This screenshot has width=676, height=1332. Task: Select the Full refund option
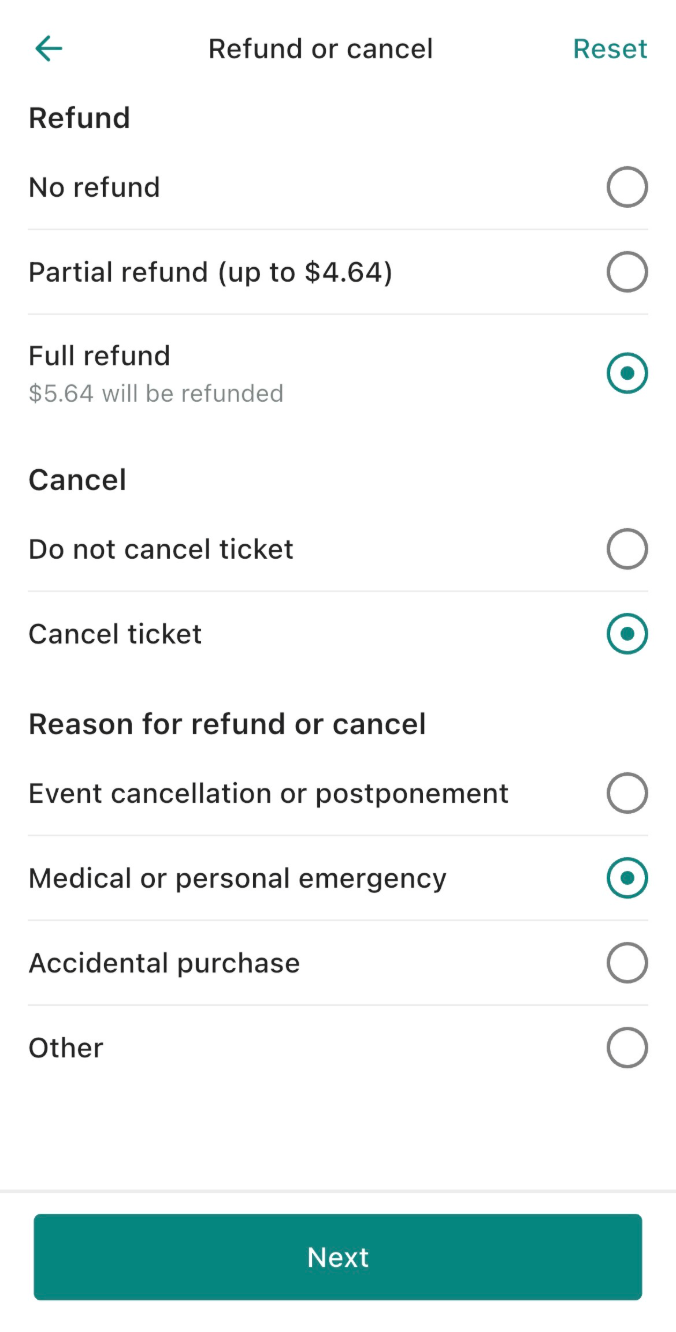627,373
